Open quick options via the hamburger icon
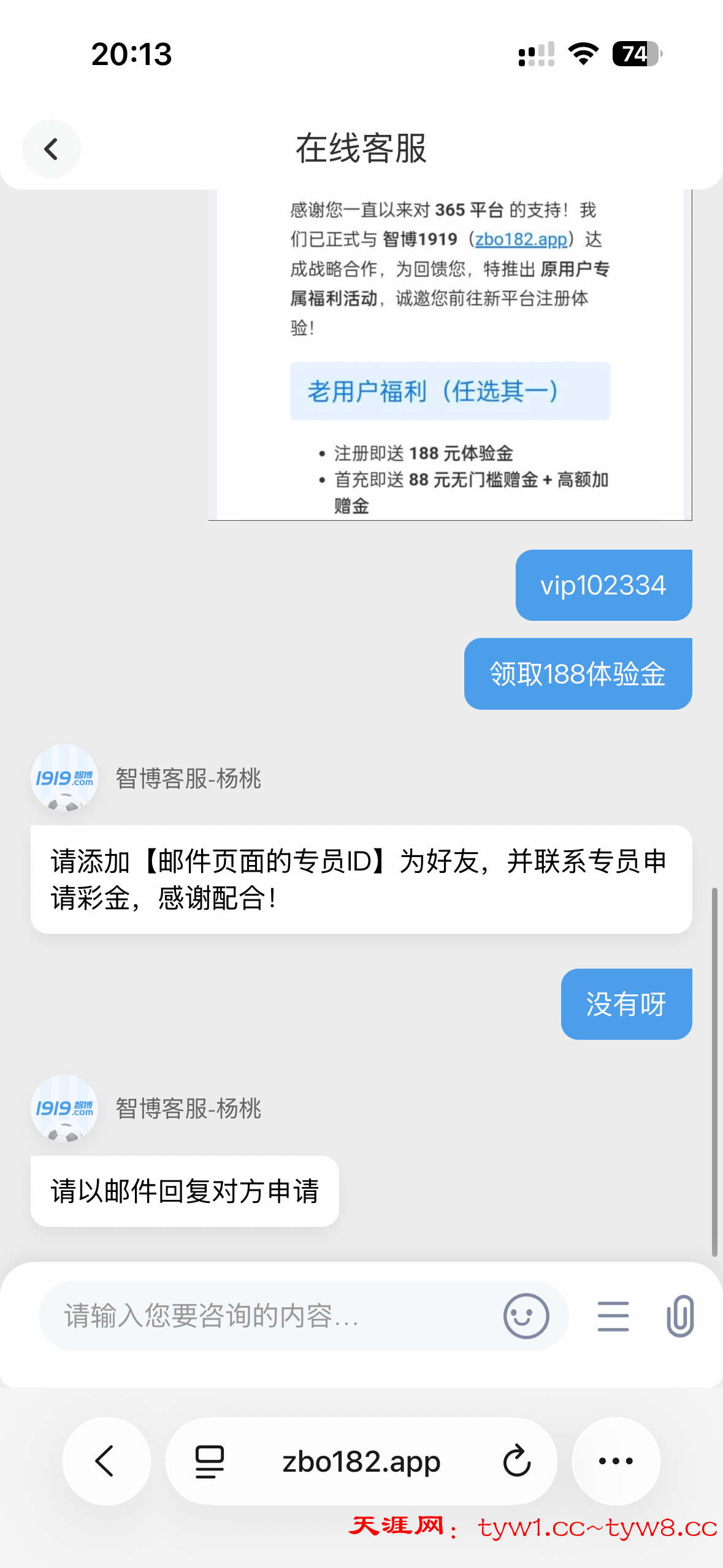The height and width of the screenshot is (1568, 723). coord(613,1315)
